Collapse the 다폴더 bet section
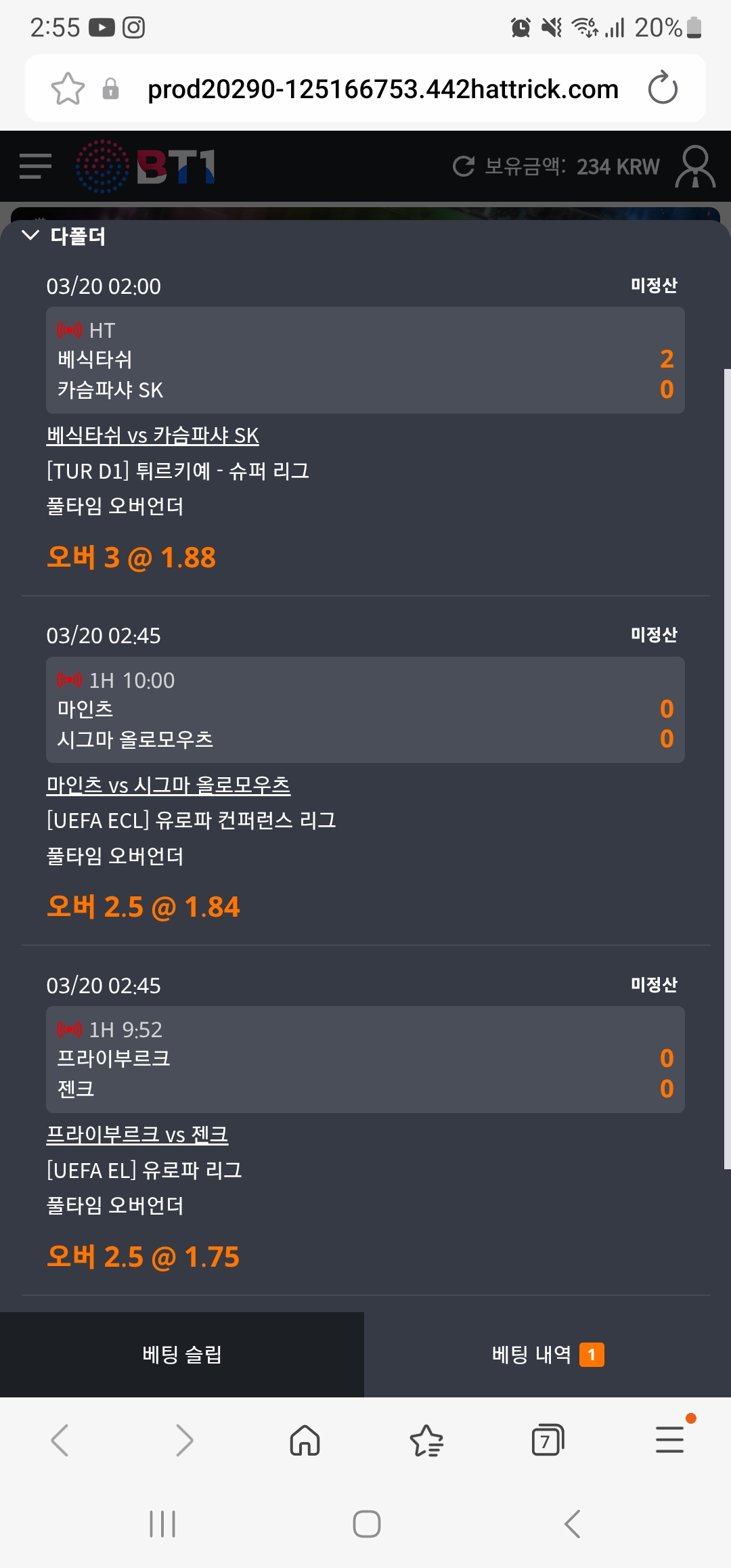The width and height of the screenshot is (731, 1568). 30,236
